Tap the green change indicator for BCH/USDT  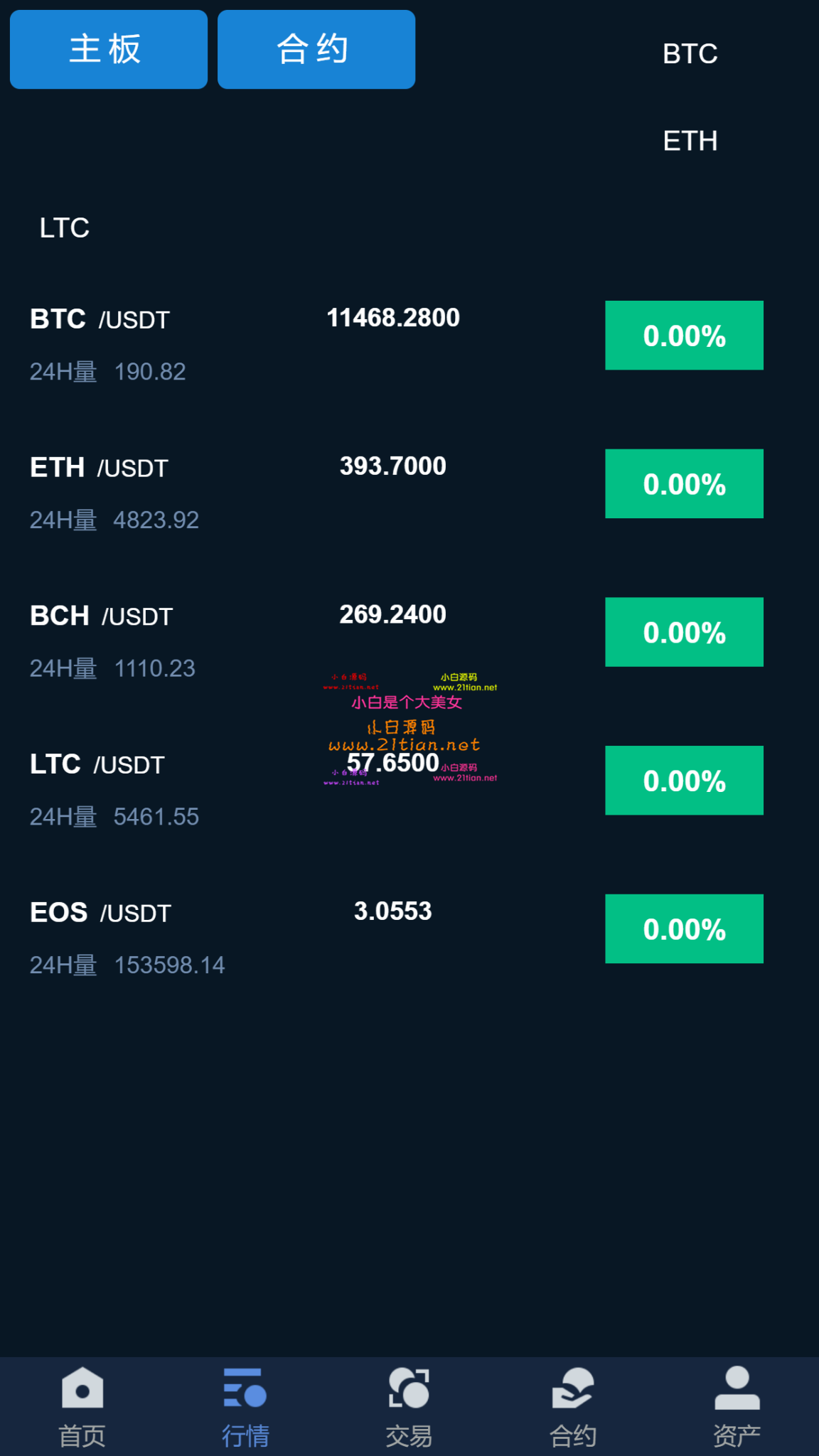pyautogui.click(x=683, y=631)
